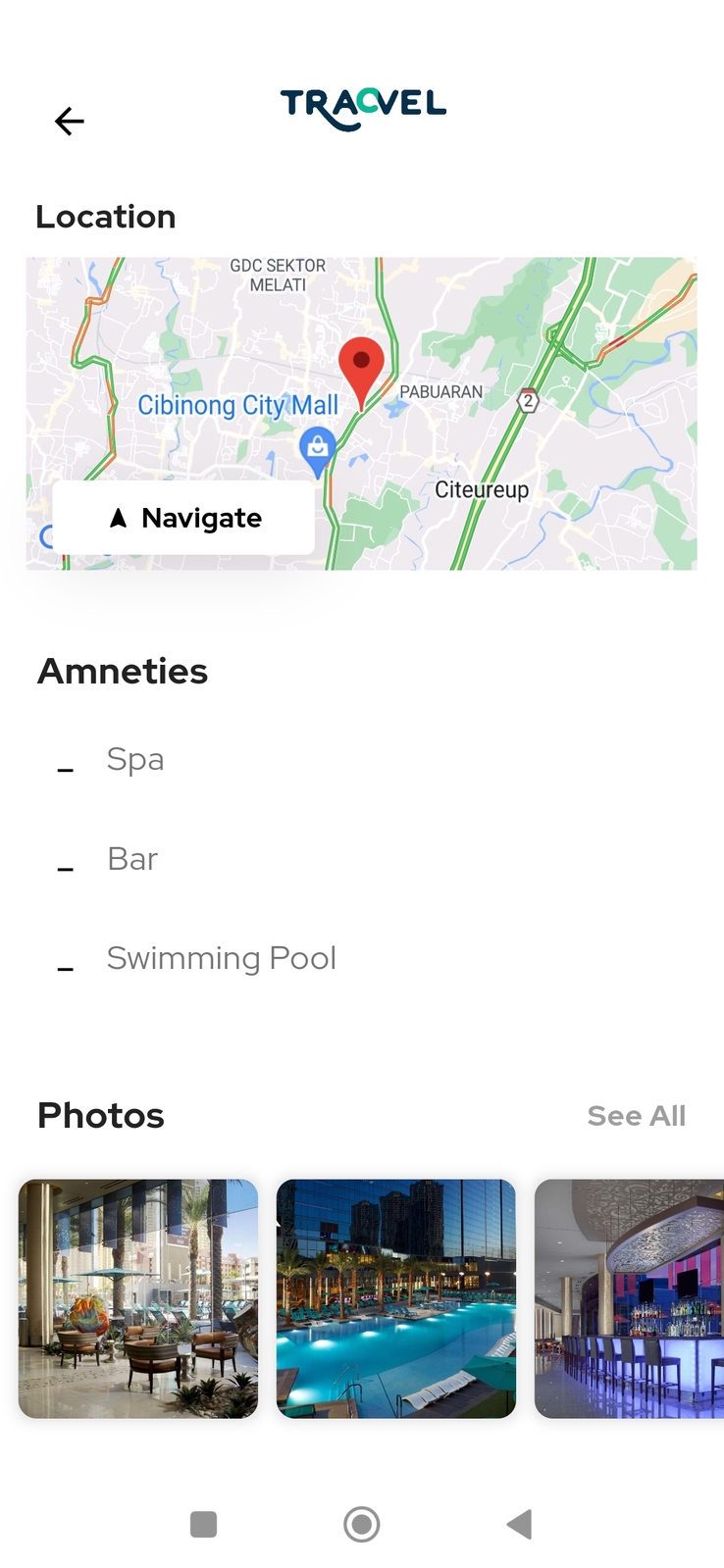Click the back arrow at top left
This screenshot has width=724, height=1568.
[x=69, y=121]
